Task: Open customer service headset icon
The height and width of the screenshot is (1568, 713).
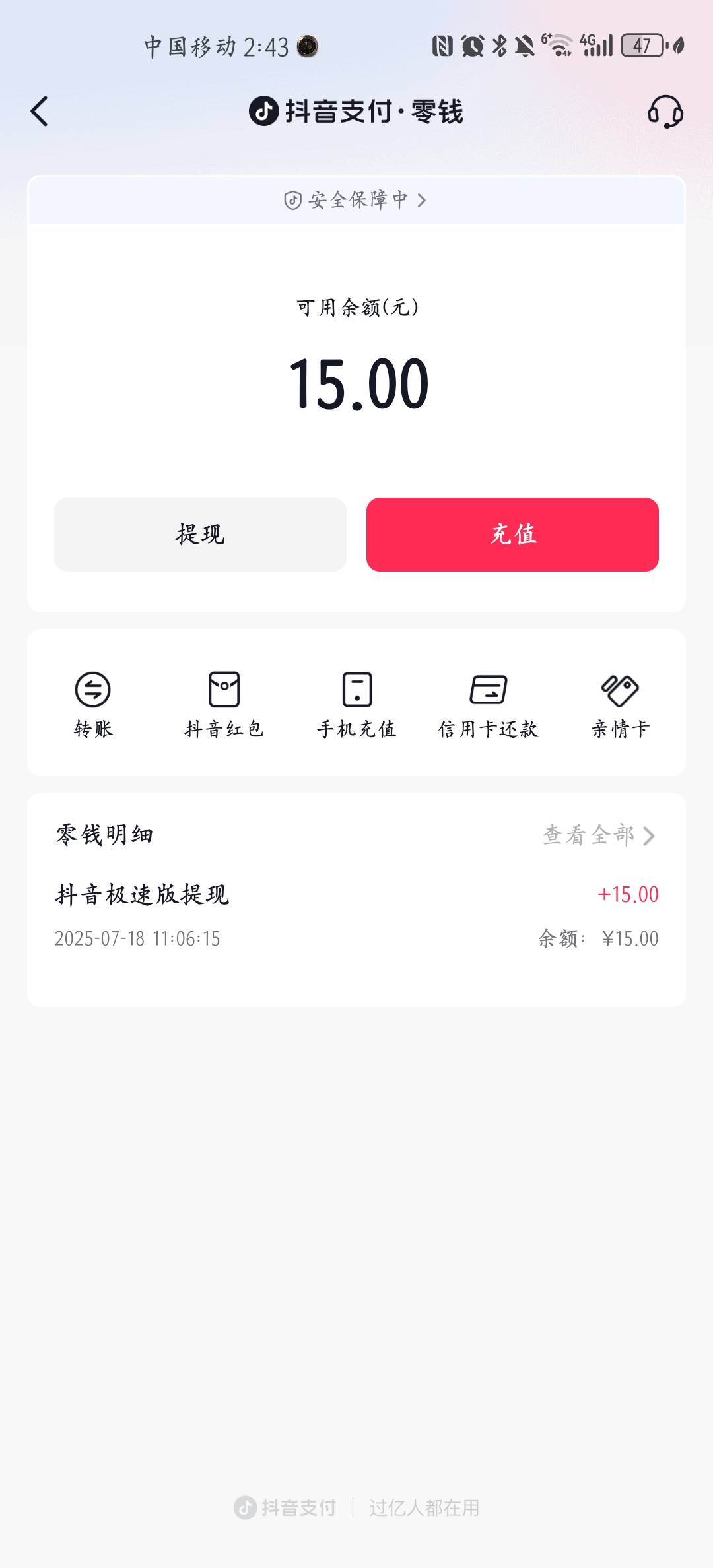Action: (665, 111)
